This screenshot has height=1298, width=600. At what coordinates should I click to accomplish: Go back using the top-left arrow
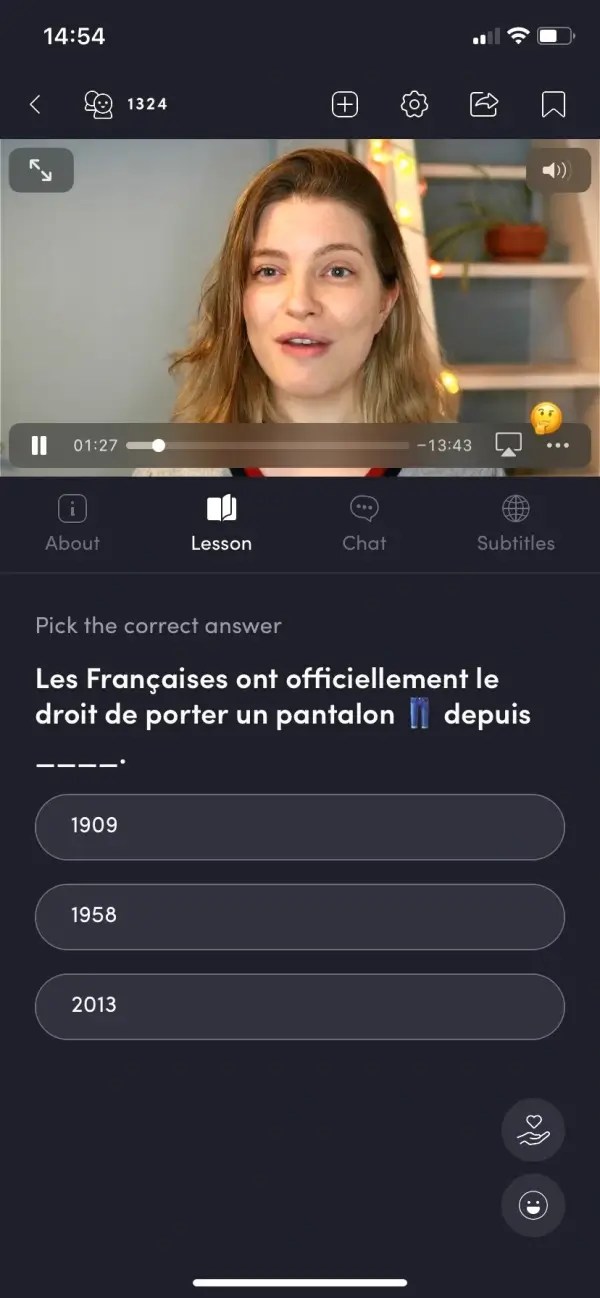[x=35, y=104]
